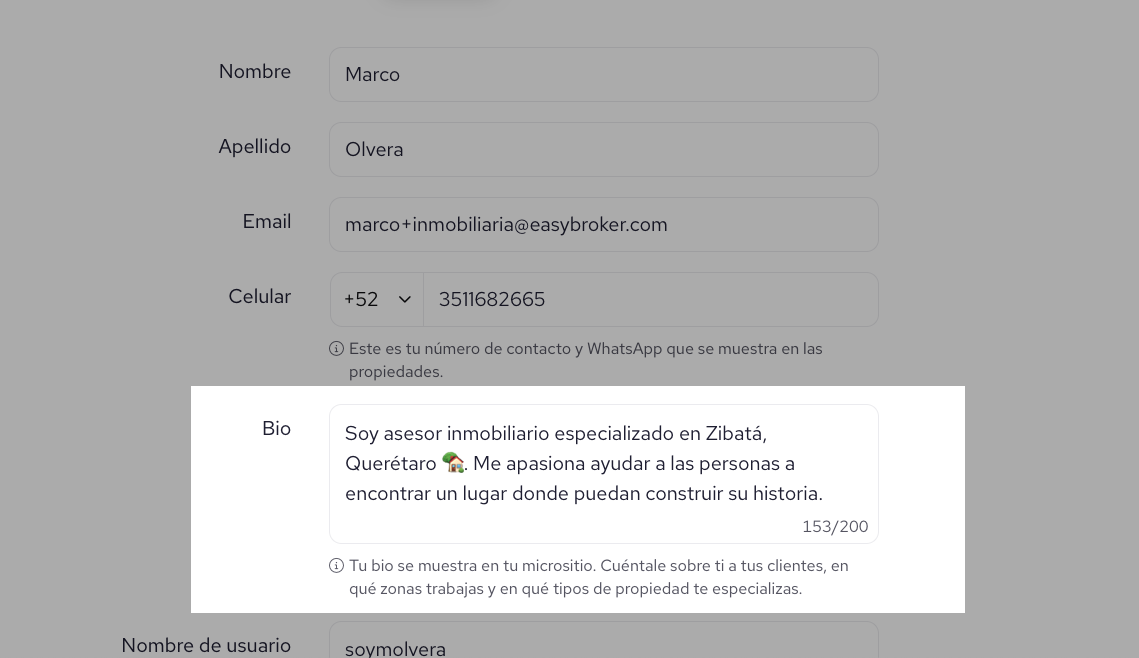Edit the Celular number 3511682665

pos(650,300)
